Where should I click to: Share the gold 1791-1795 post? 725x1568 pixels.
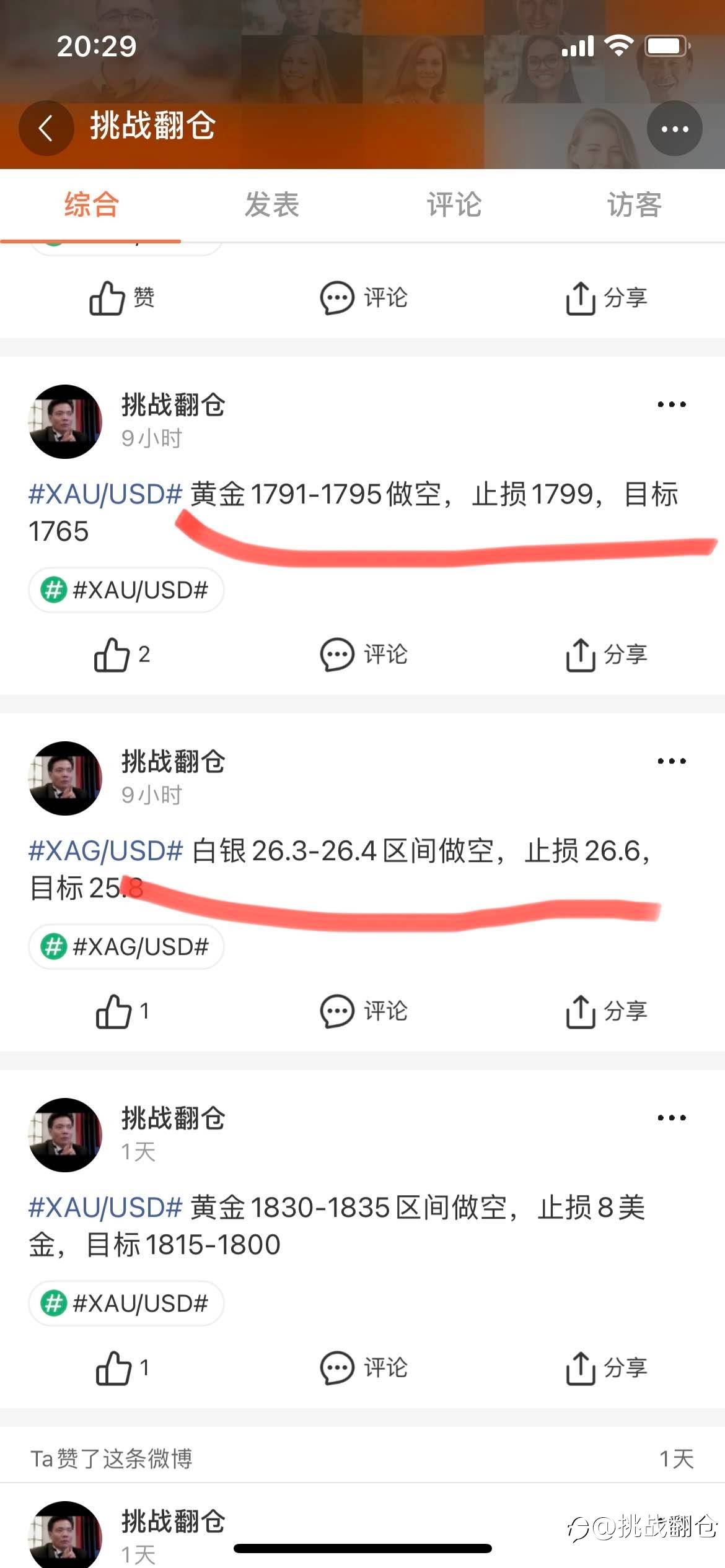tap(606, 655)
